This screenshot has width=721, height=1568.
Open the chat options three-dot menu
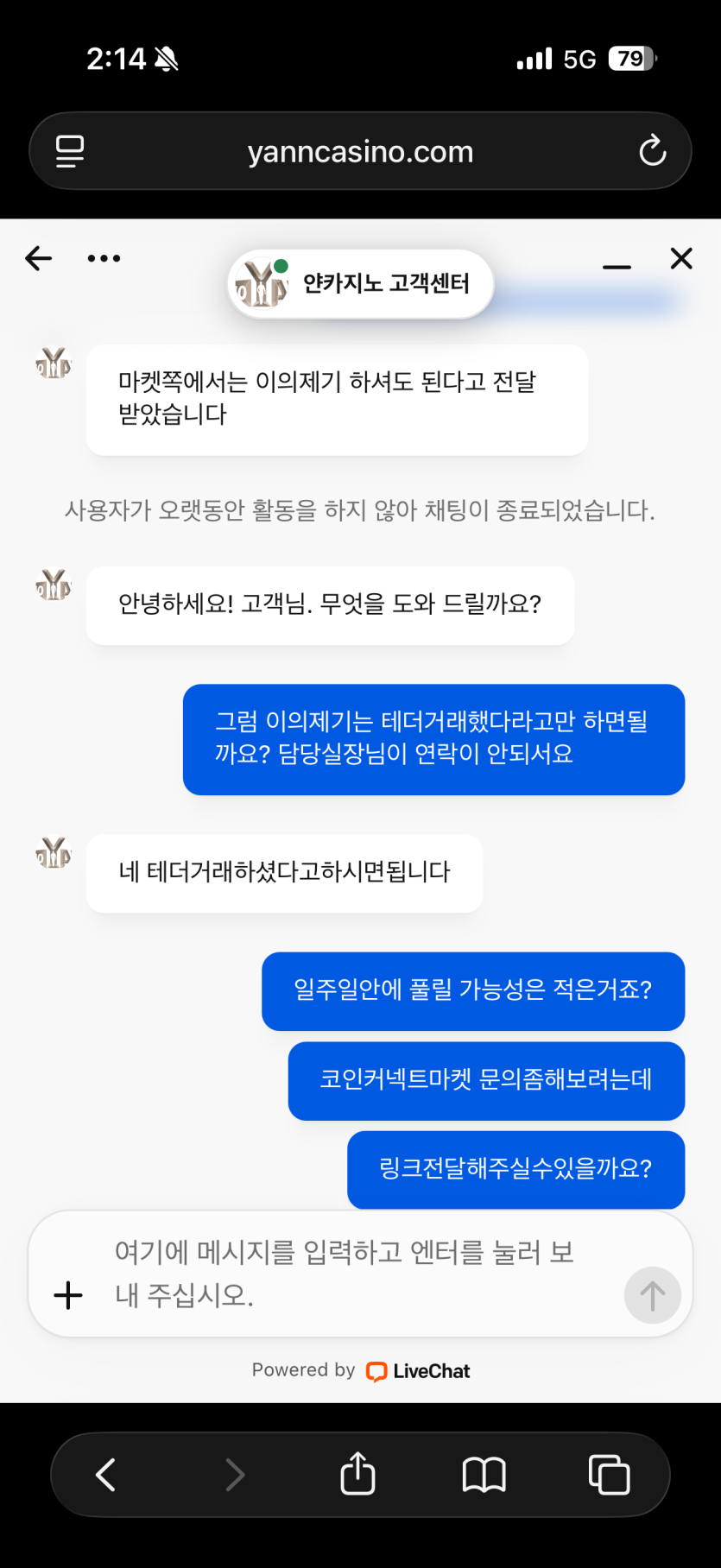104,258
